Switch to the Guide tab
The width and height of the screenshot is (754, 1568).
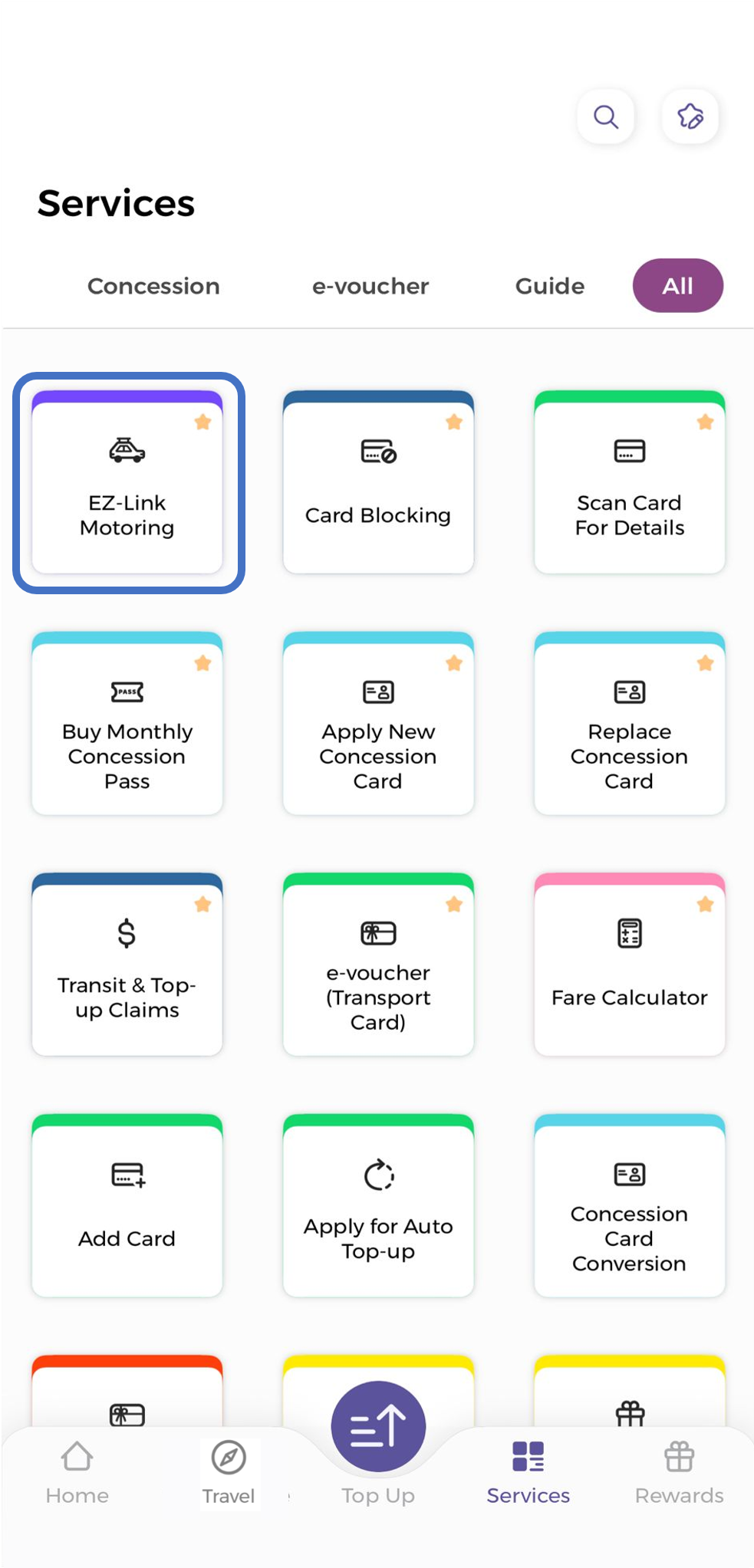tap(549, 286)
